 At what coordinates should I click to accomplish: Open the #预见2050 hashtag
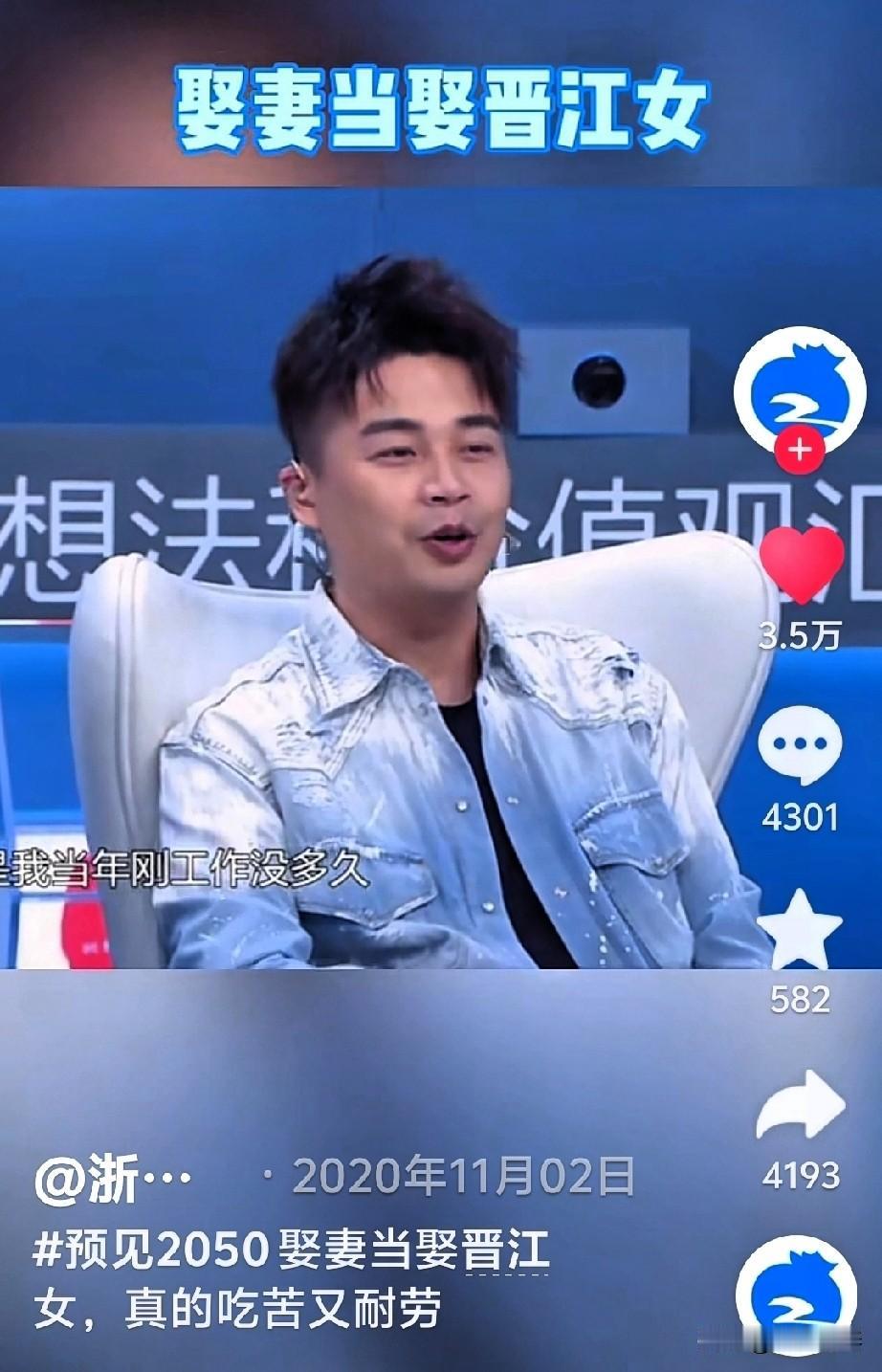(x=149, y=1252)
